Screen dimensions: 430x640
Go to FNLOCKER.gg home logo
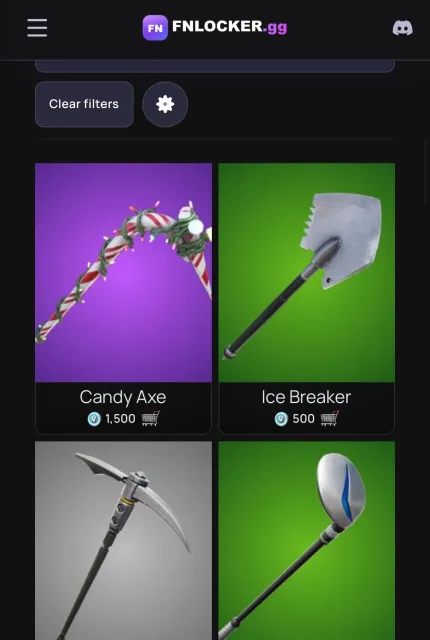click(x=215, y=27)
